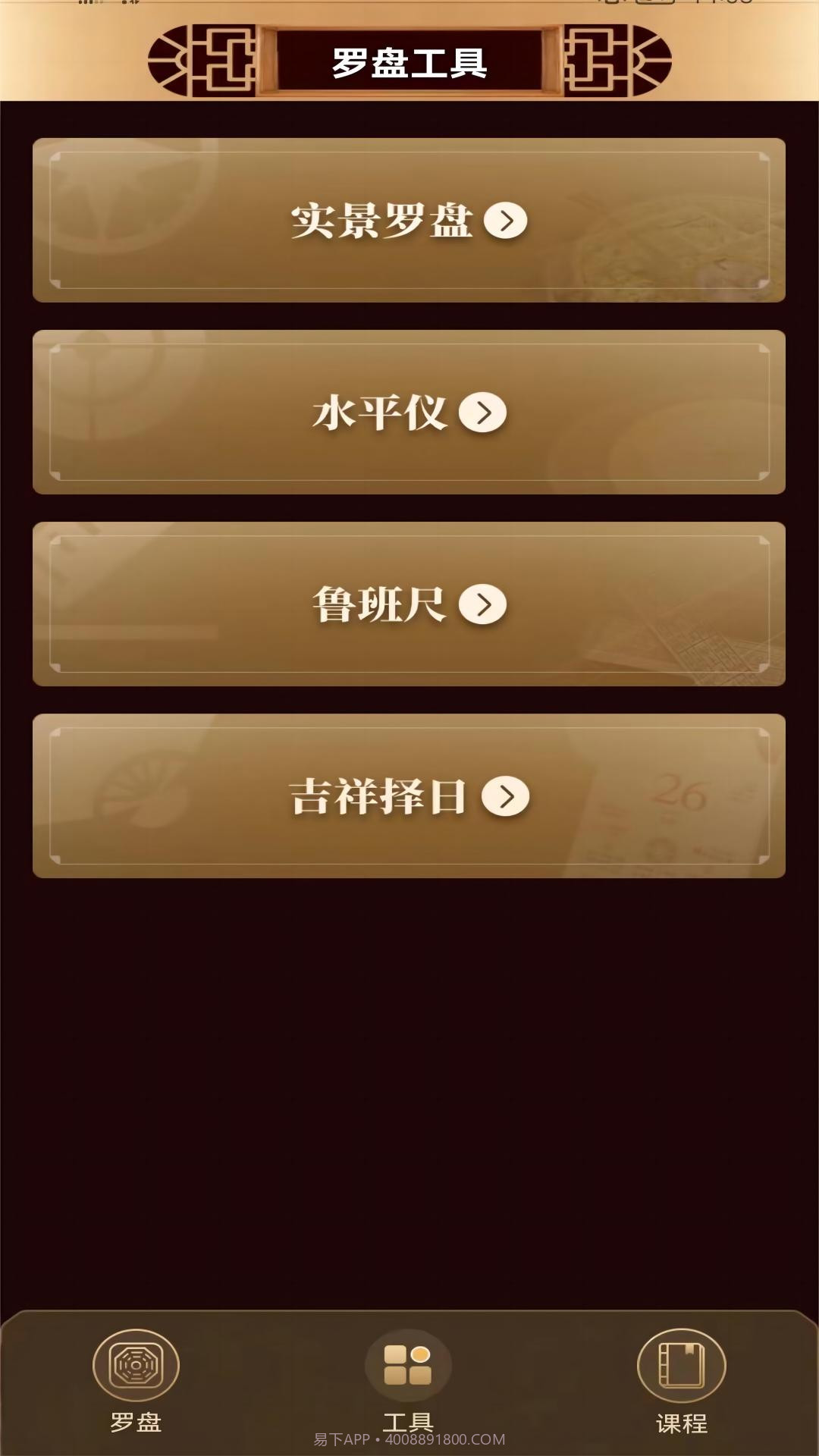The height and width of the screenshot is (1456, 819).
Task: Open the 吉祥择日 date picker tool
Action: pos(409,796)
